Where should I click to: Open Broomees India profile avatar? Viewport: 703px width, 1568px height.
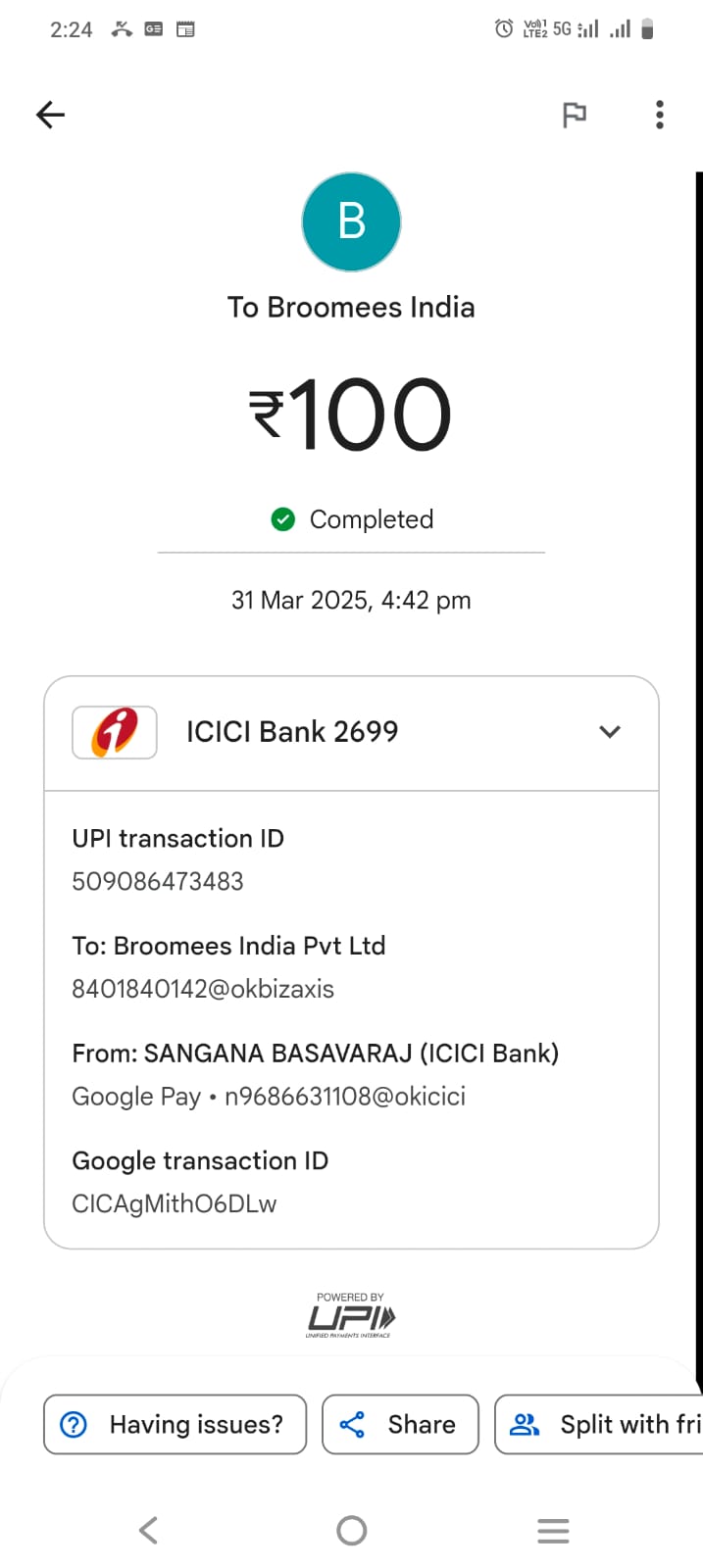tap(351, 222)
